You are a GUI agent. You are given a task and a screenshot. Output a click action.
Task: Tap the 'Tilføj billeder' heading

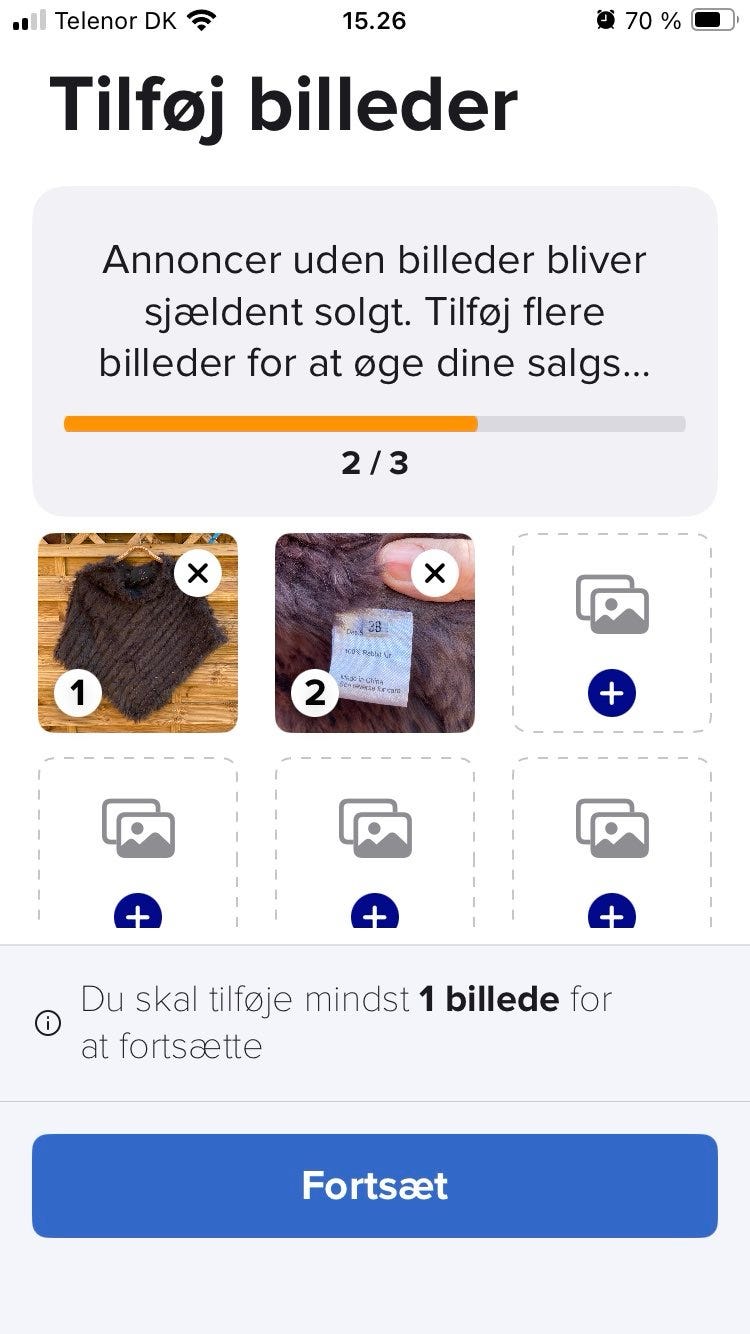point(283,100)
